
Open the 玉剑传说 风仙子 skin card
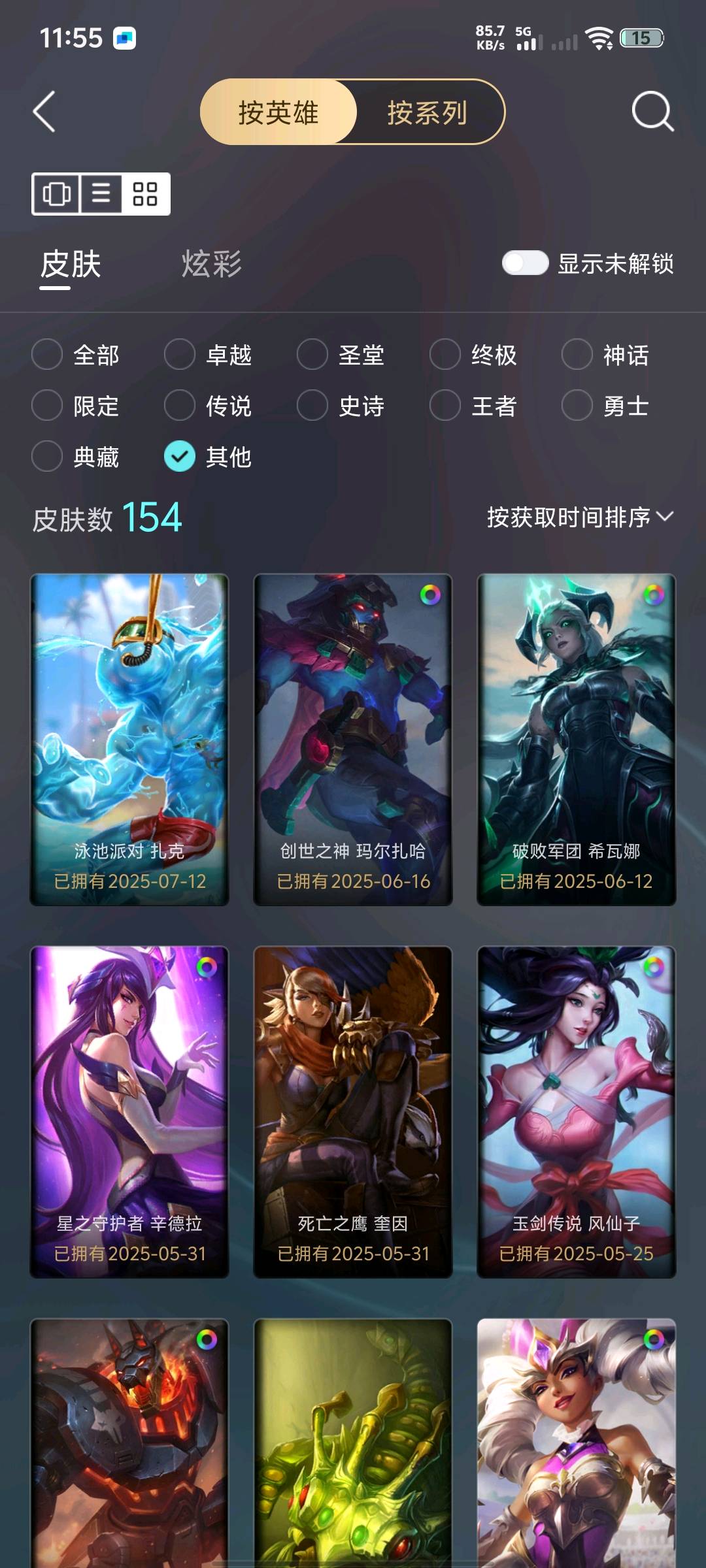[576, 1112]
